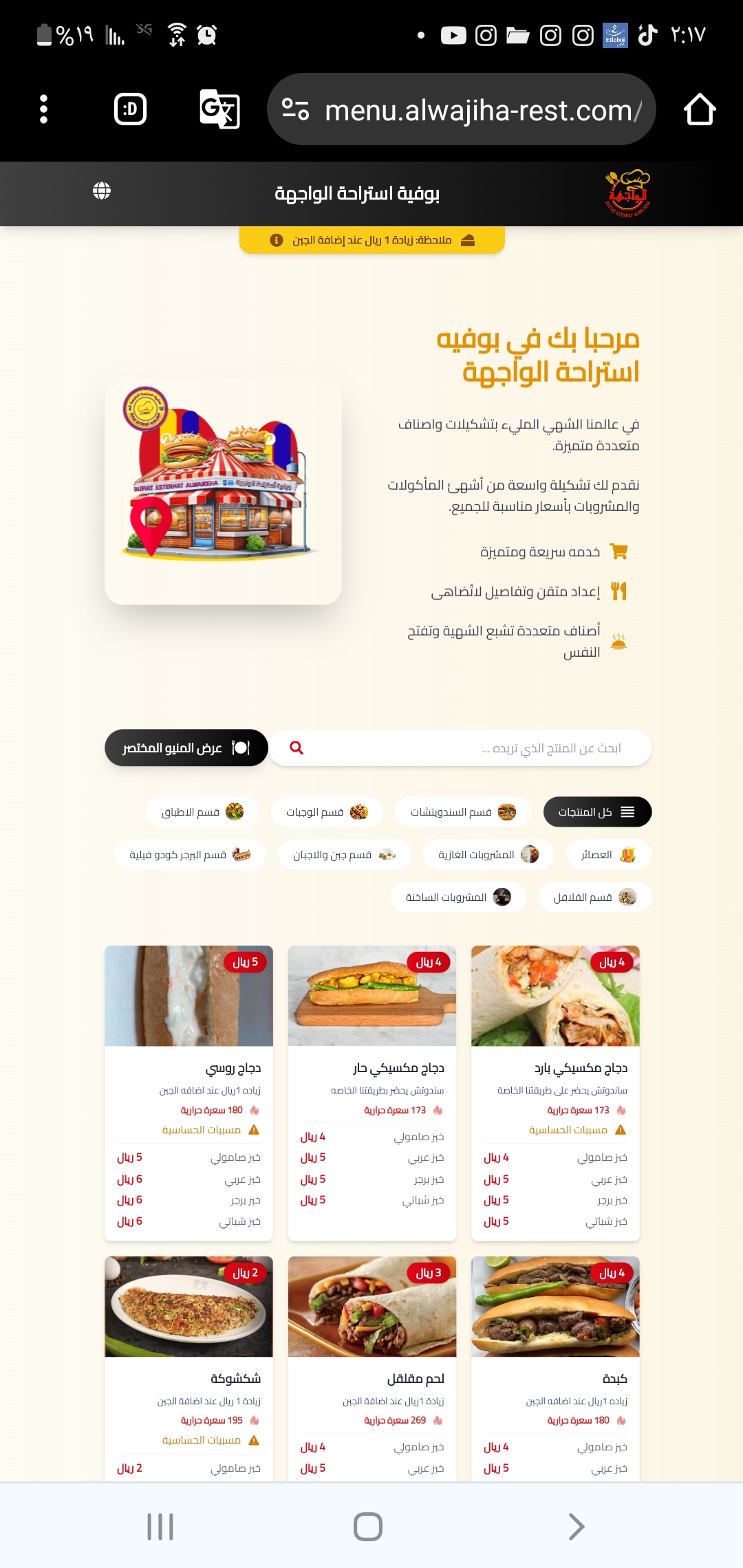Open the browser tab switcher
The image size is (743, 1568).
[x=130, y=109]
